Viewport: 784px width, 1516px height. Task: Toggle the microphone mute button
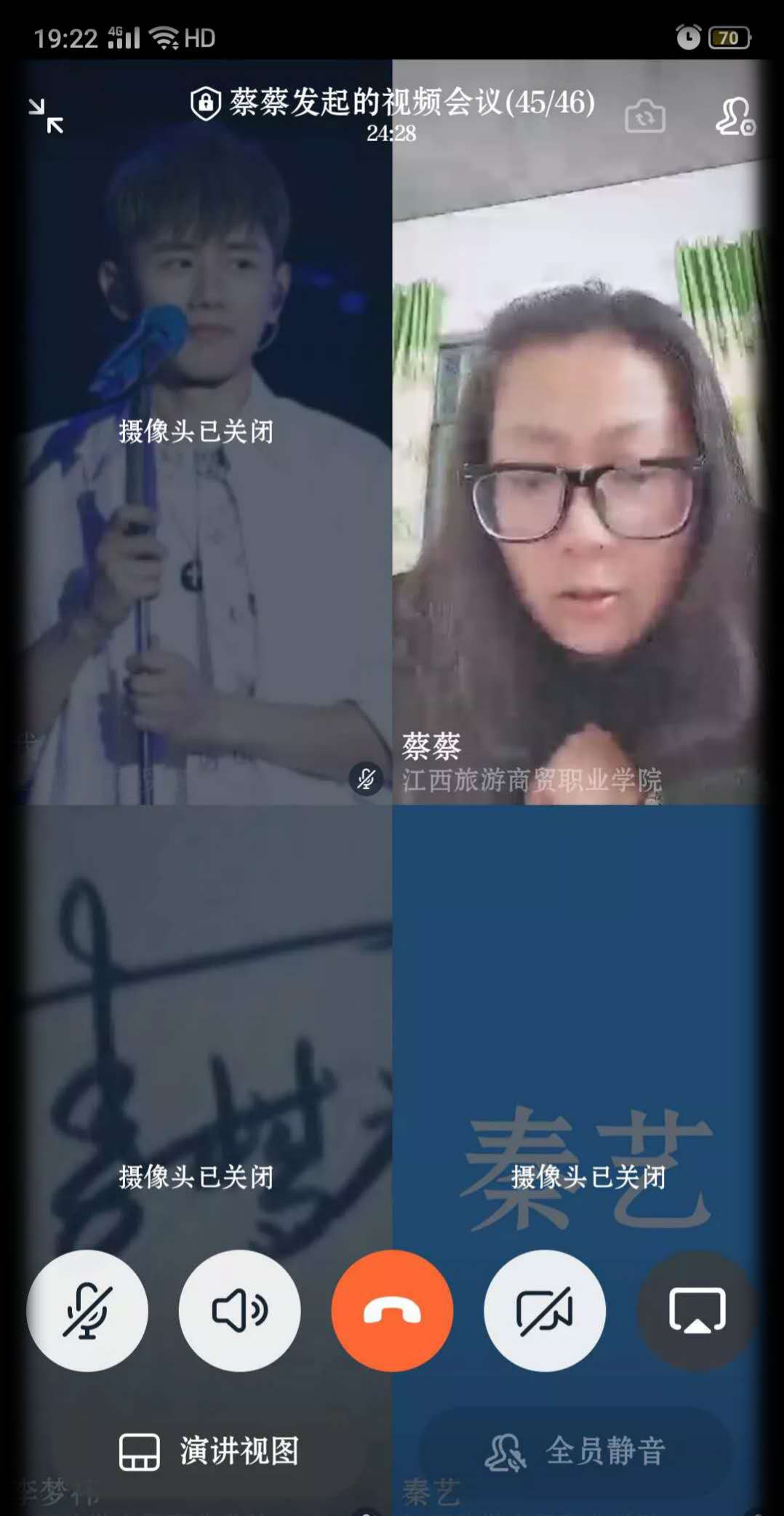[x=87, y=1311]
